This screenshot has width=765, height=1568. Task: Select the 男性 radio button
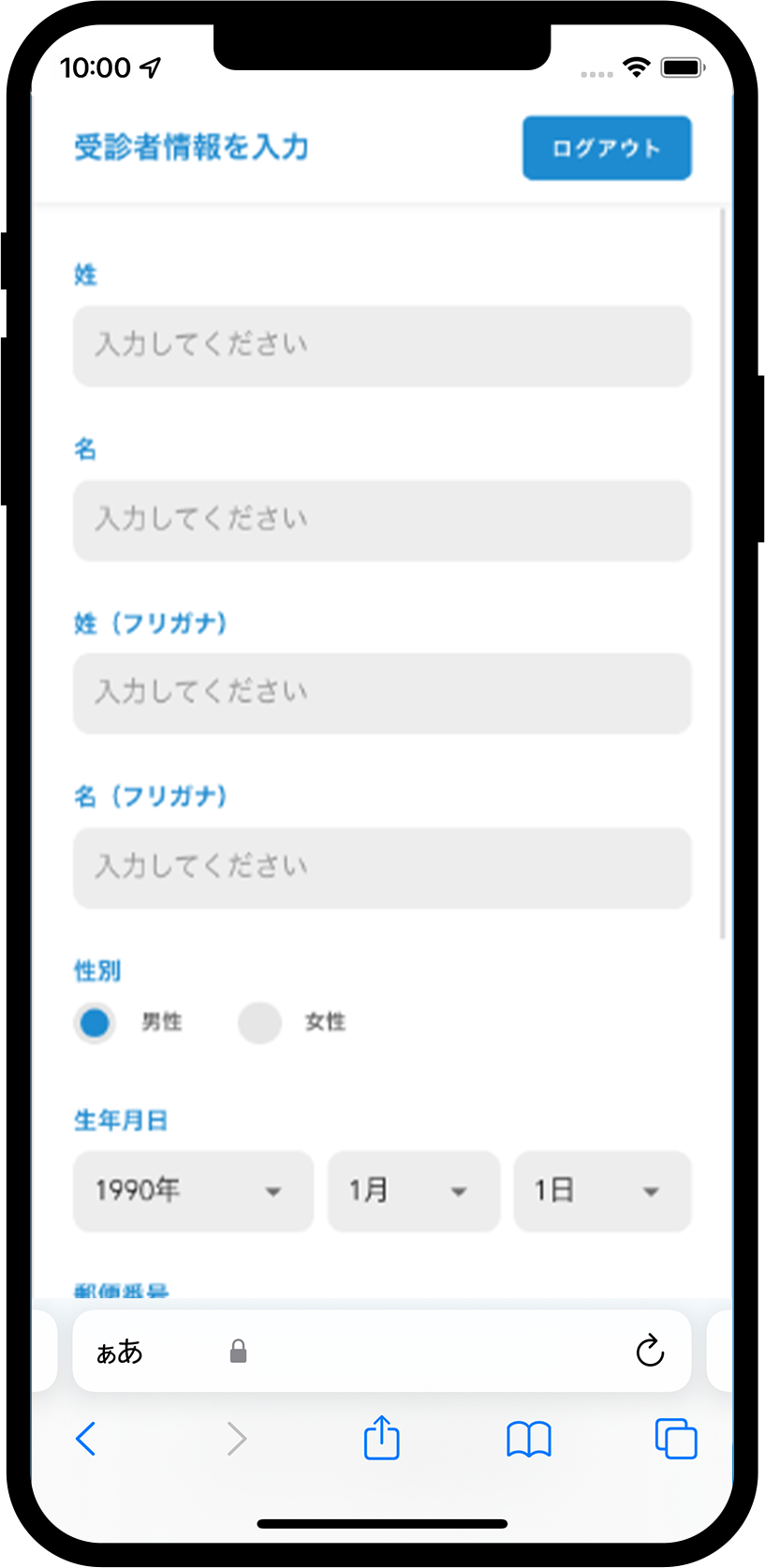tap(95, 1023)
